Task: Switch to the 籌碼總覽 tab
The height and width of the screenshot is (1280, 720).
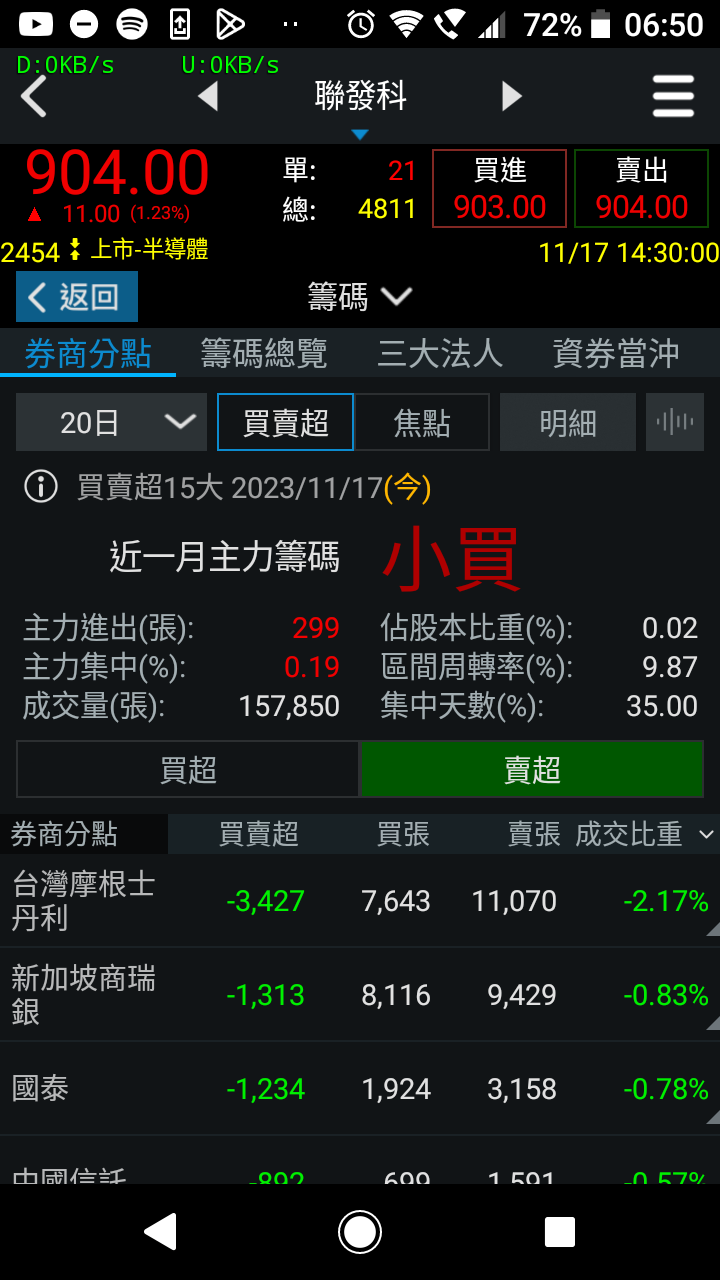Action: pos(264,353)
